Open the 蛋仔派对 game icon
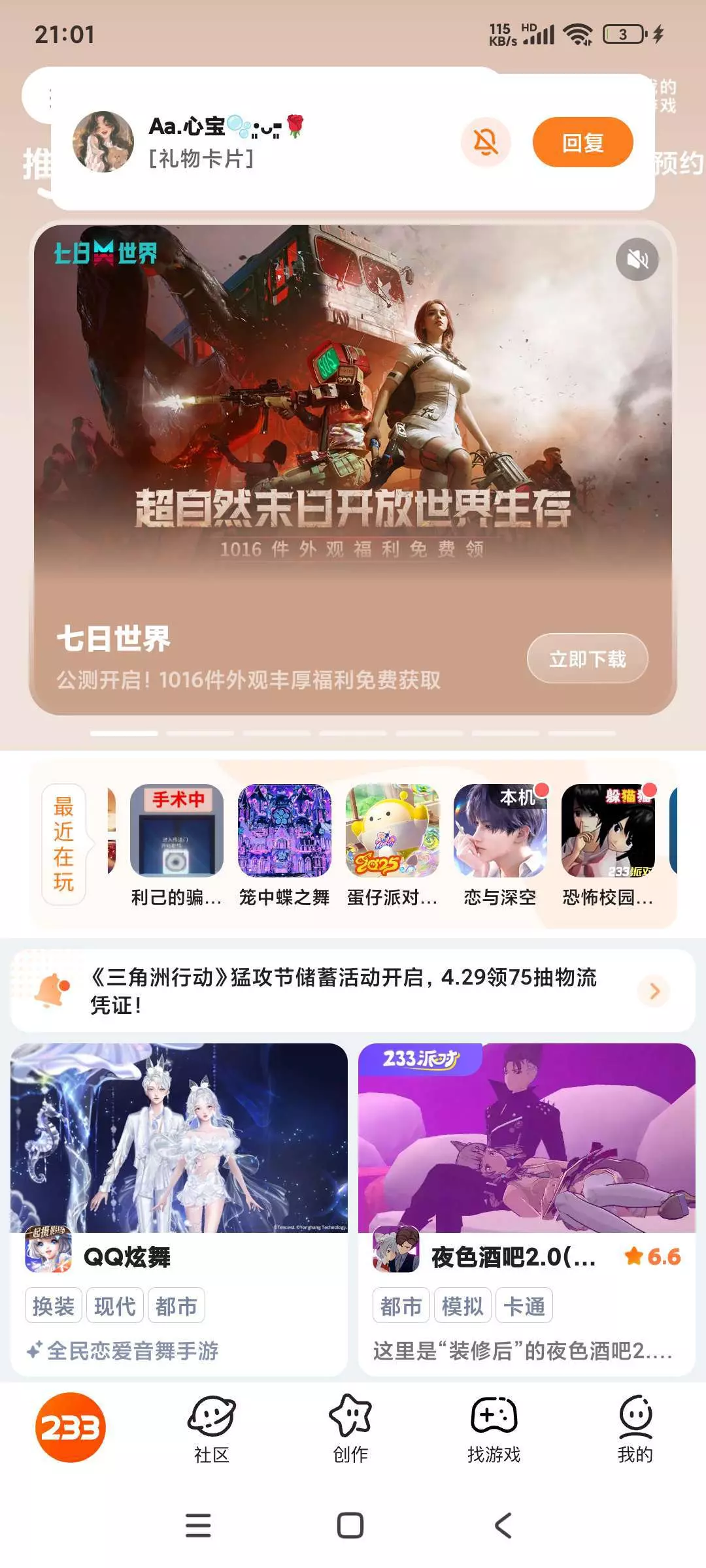Screen dimensions: 706x1568 [392, 830]
